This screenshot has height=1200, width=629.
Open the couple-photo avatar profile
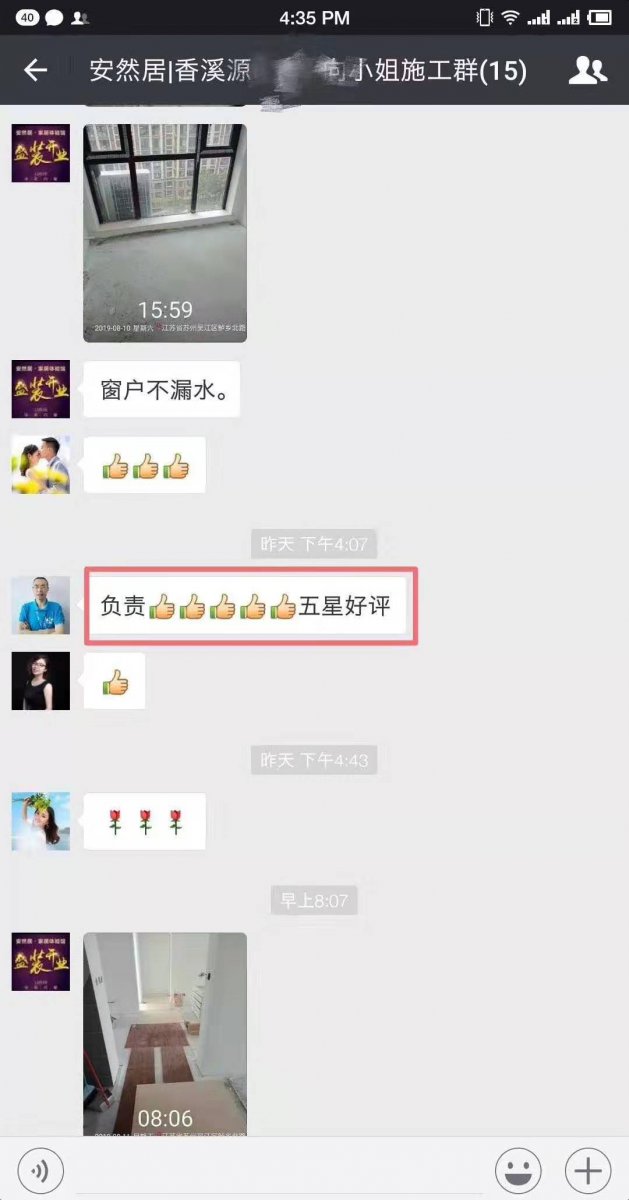41,465
